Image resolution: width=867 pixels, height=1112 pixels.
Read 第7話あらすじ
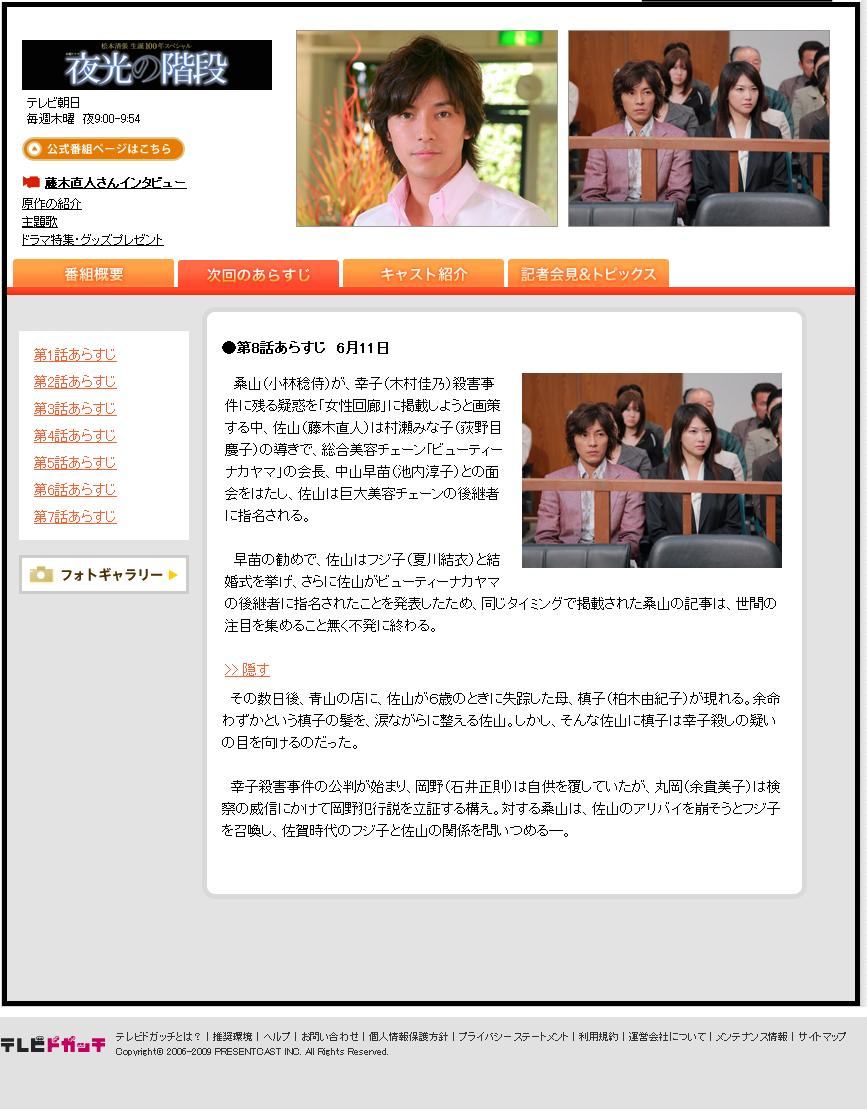75,517
